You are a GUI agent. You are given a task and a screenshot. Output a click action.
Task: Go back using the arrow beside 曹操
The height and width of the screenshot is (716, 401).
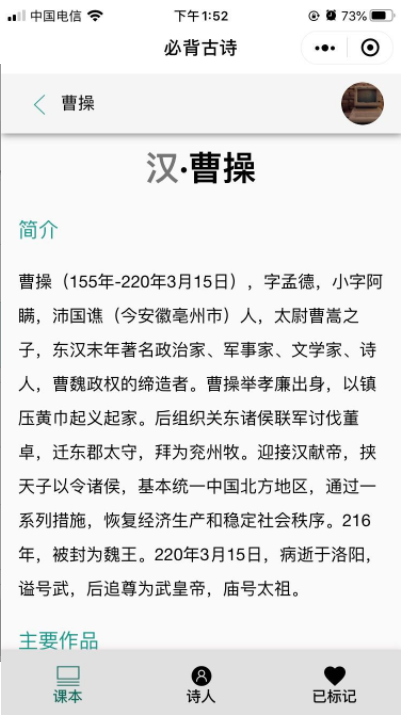click(x=40, y=105)
